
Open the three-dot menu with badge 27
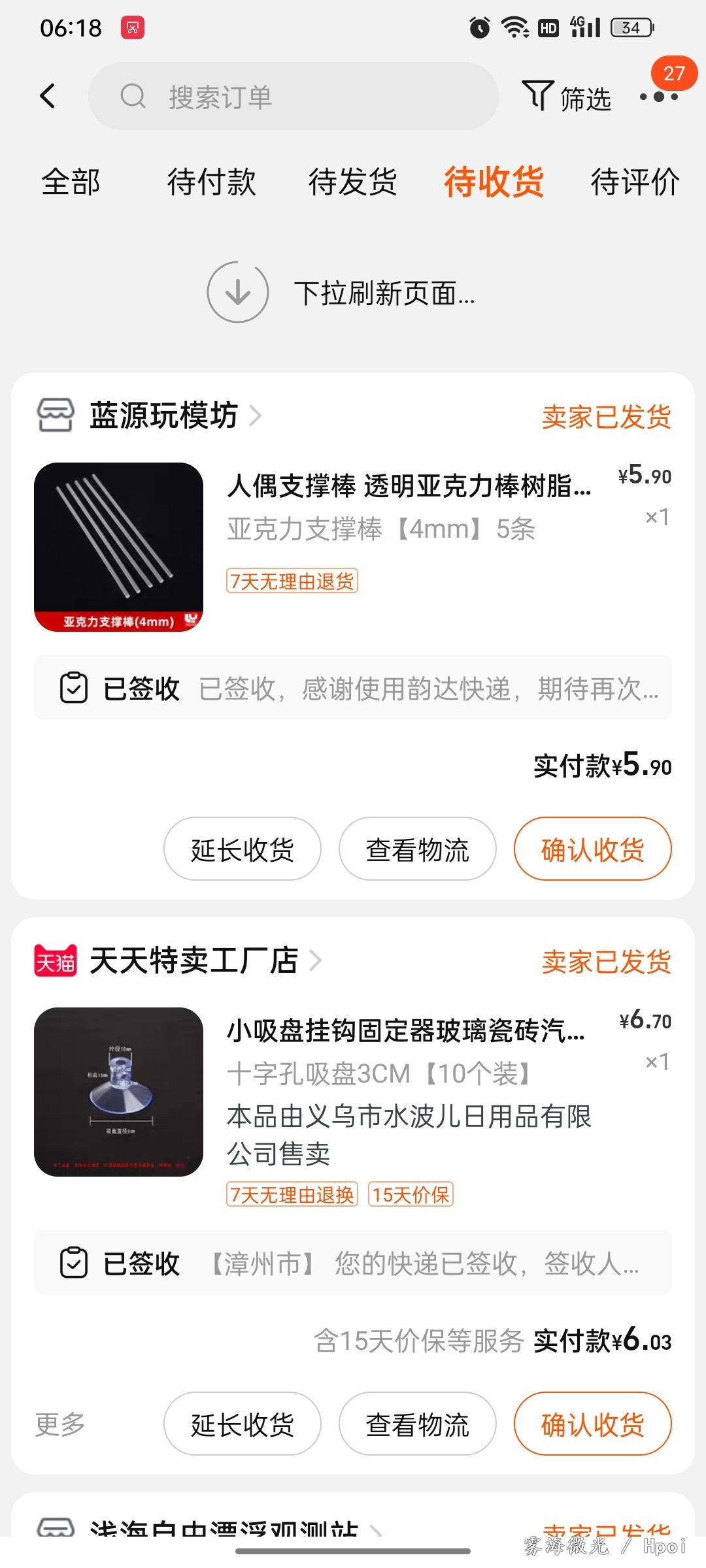click(659, 97)
